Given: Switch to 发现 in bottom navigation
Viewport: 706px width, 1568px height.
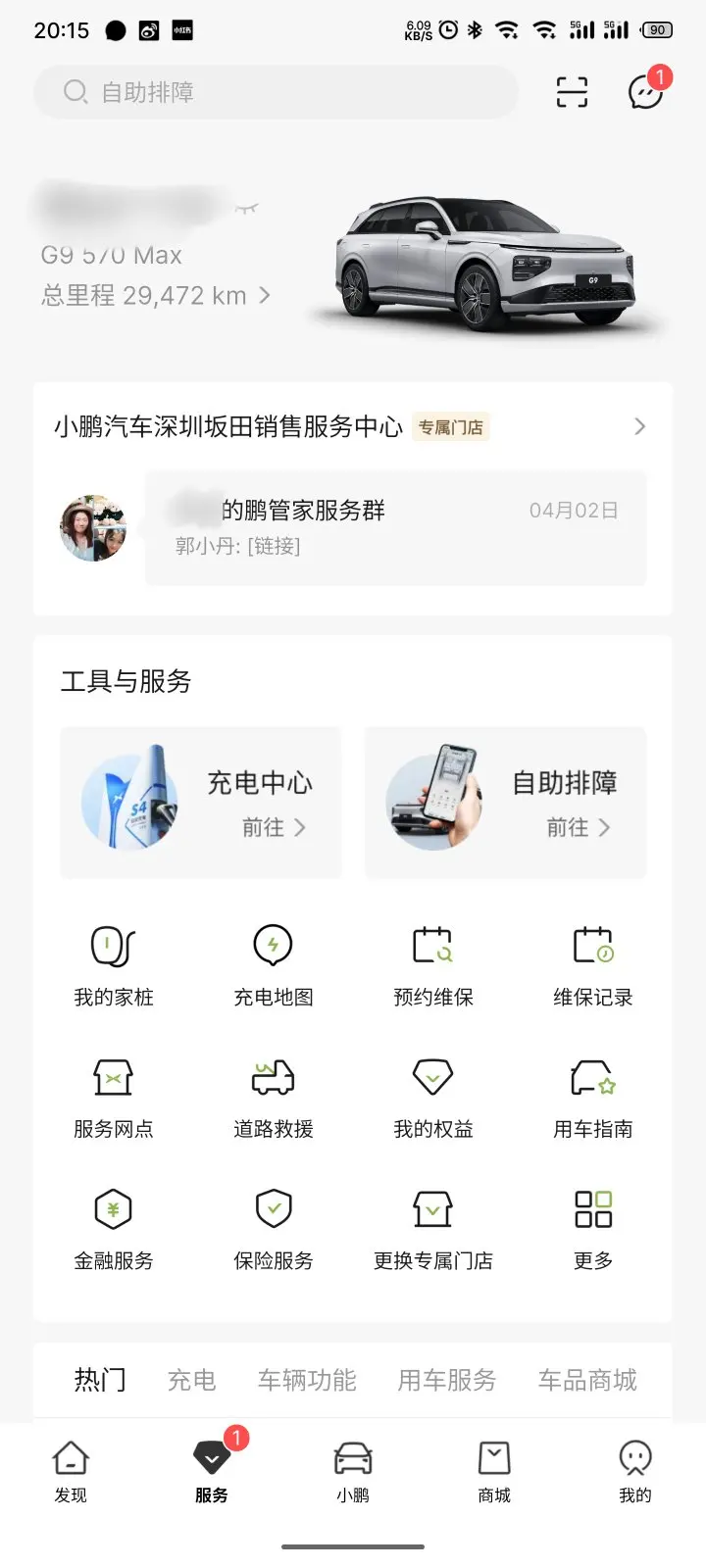Looking at the screenshot, I should coord(71,1470).
